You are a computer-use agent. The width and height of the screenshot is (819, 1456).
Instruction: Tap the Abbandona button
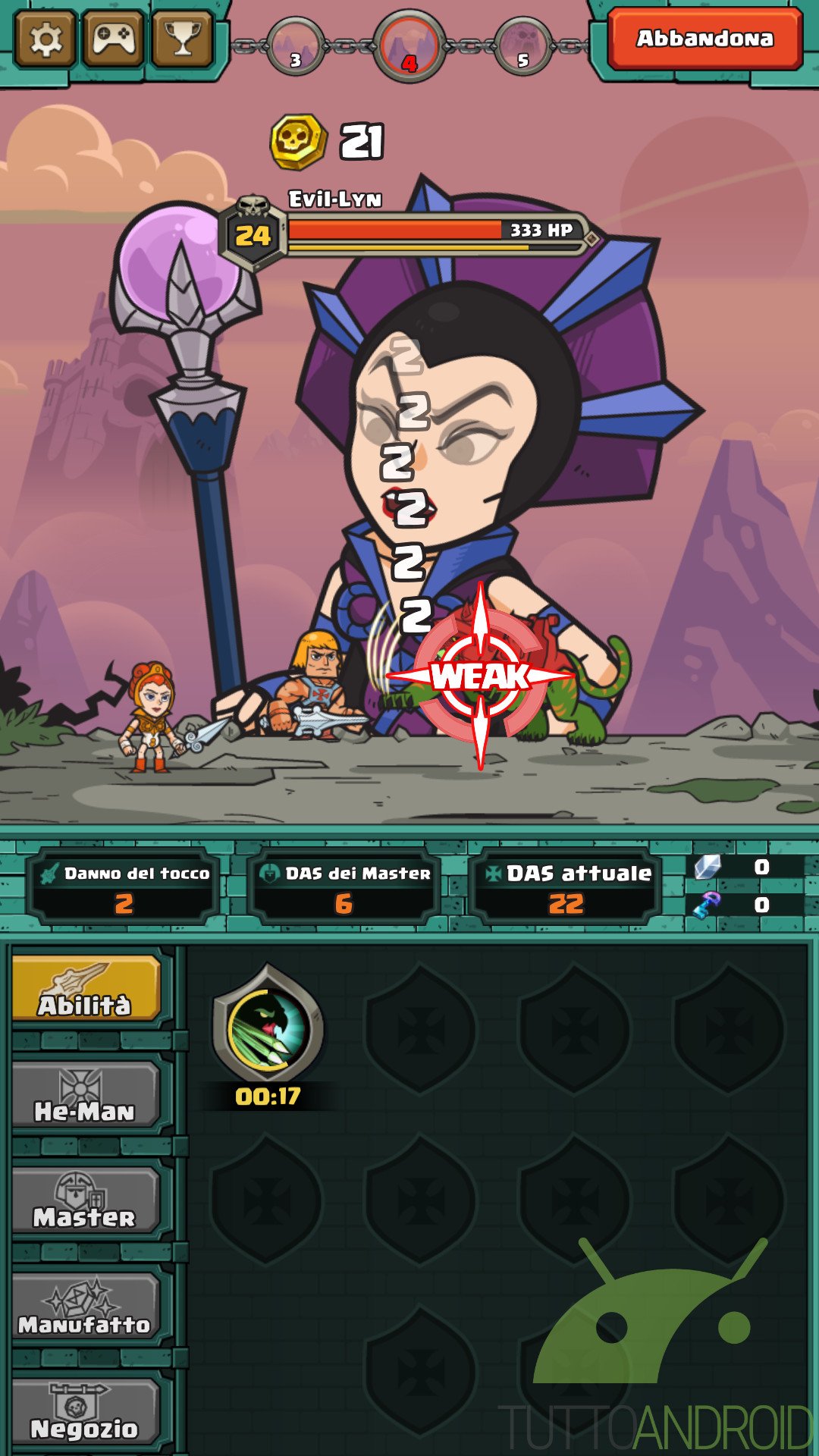tap(704, 39)
